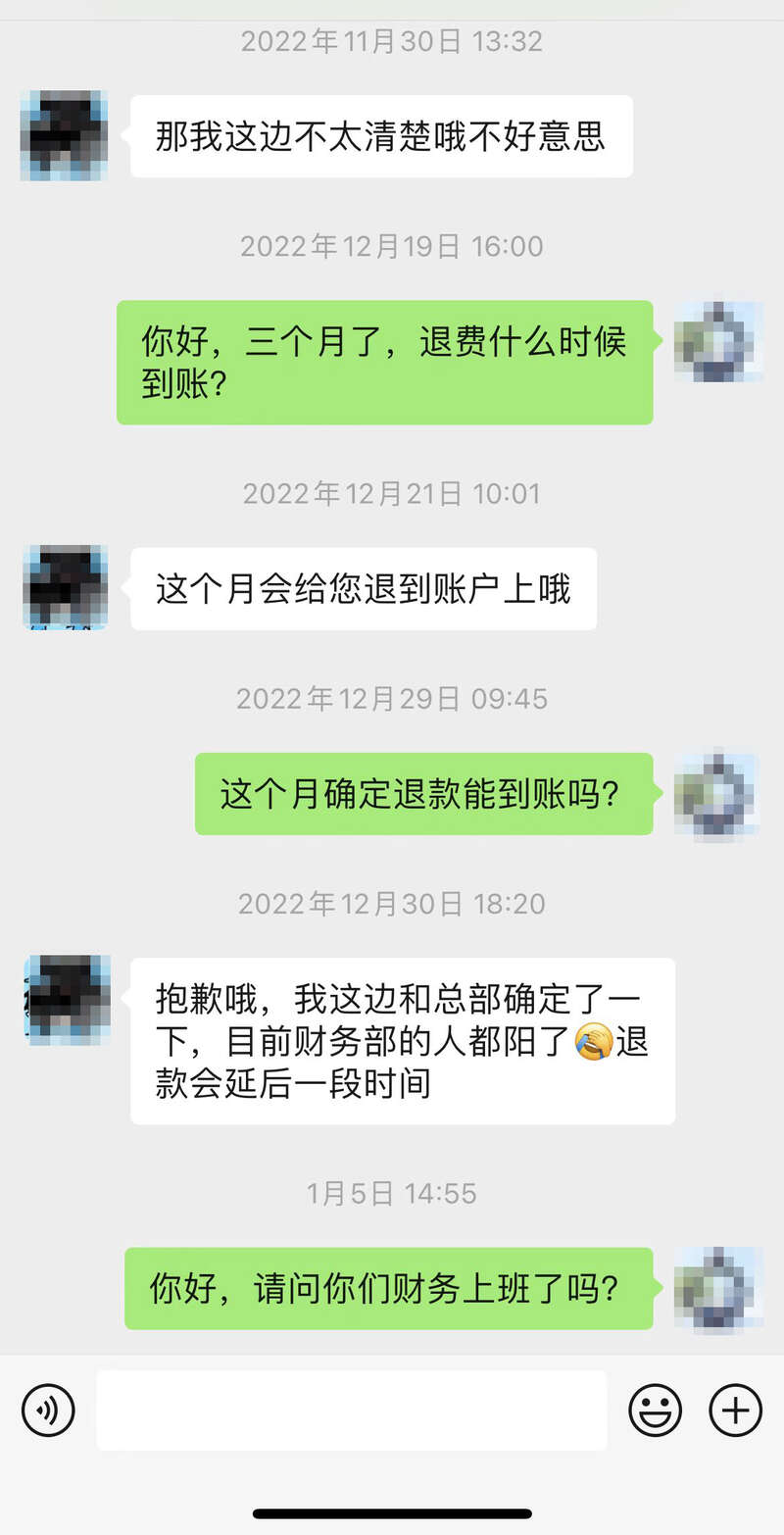
Task: Open the plus attachments menu
Action: coord(735,1411)
